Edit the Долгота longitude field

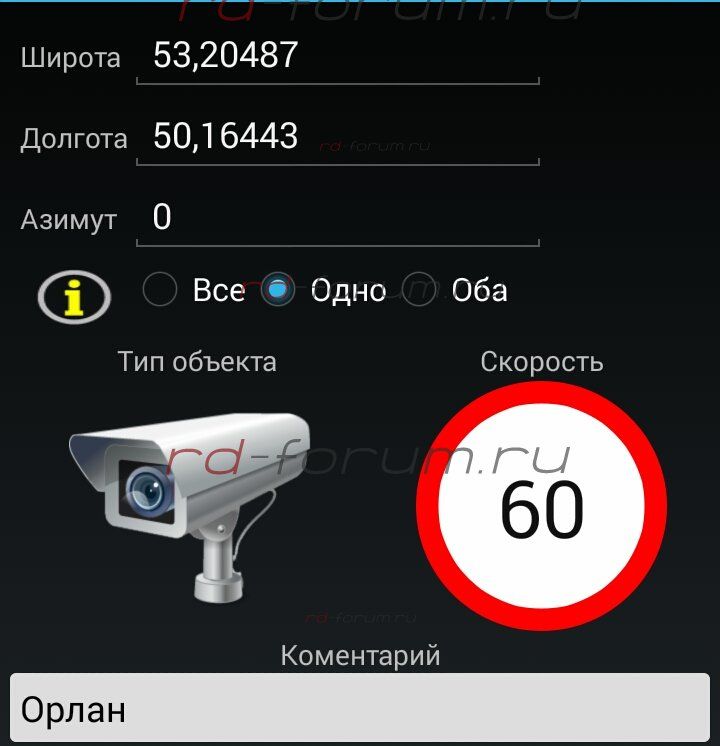(337, 137)
